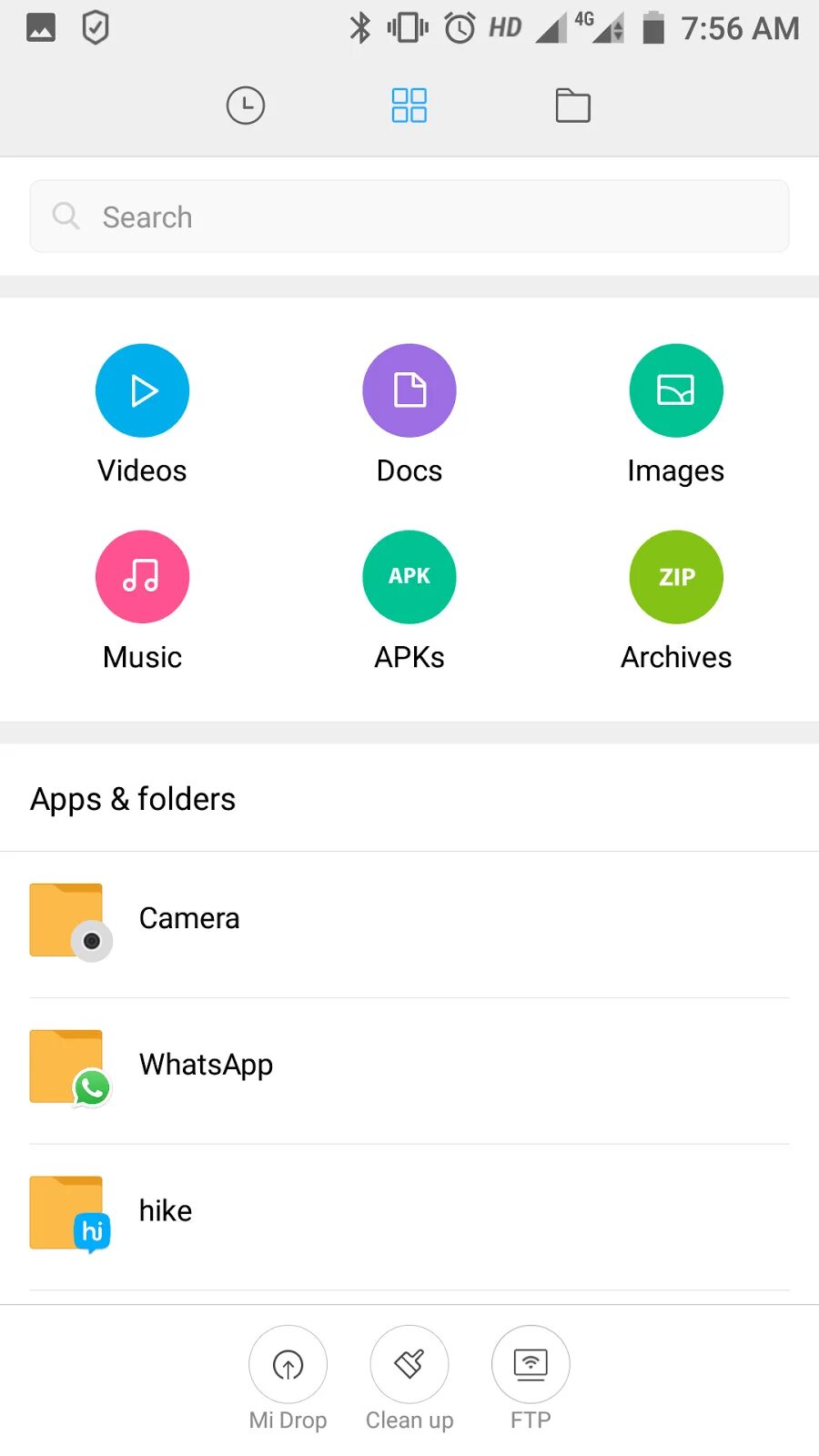Open the WhatsApp folder
The image size is (819, 1456).
[x=409, y=1065]
